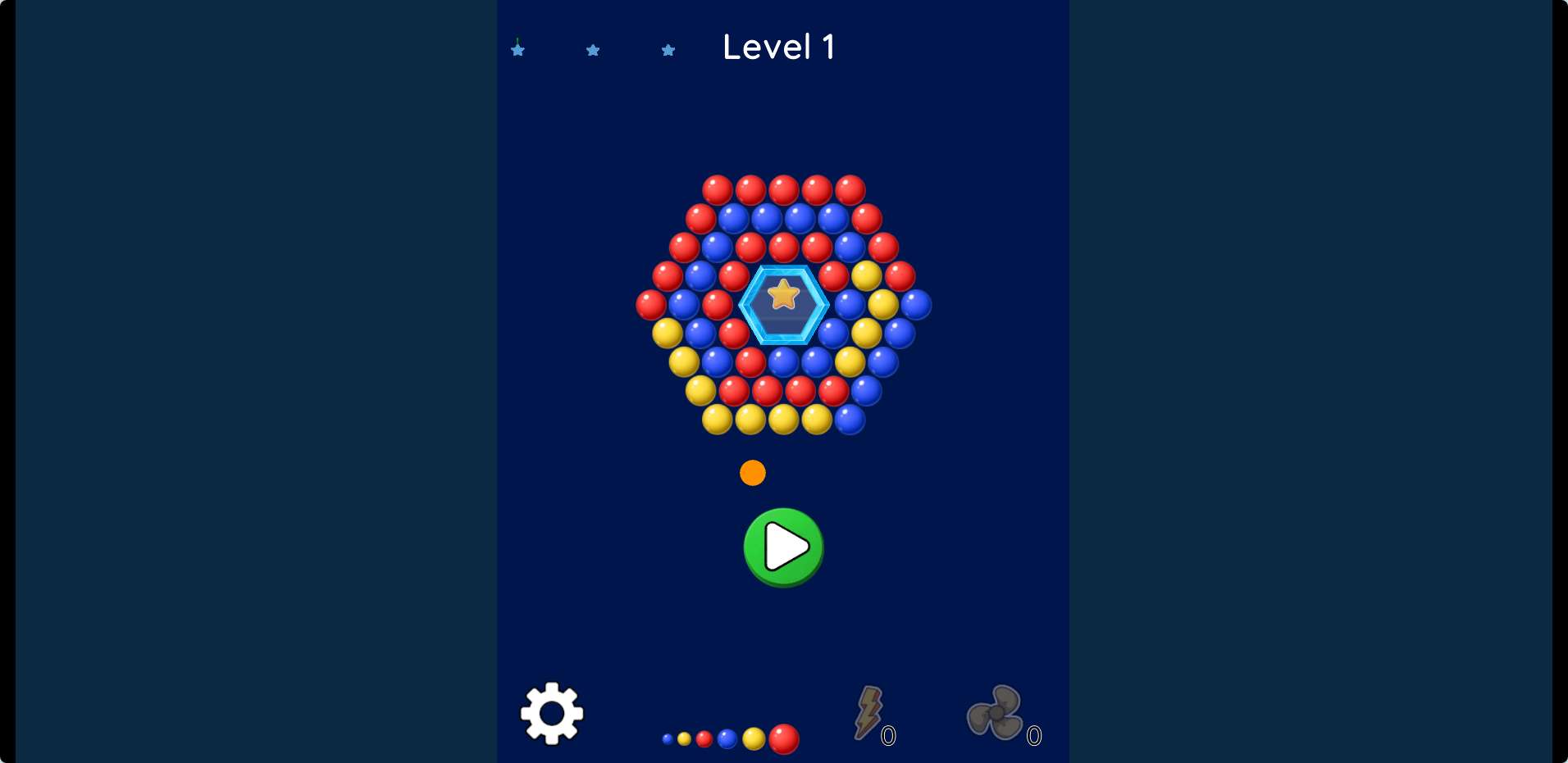Tap the green play button
Image resolution: width=1568 pixels, height=763 pixels.
click(x=783, y=547)
